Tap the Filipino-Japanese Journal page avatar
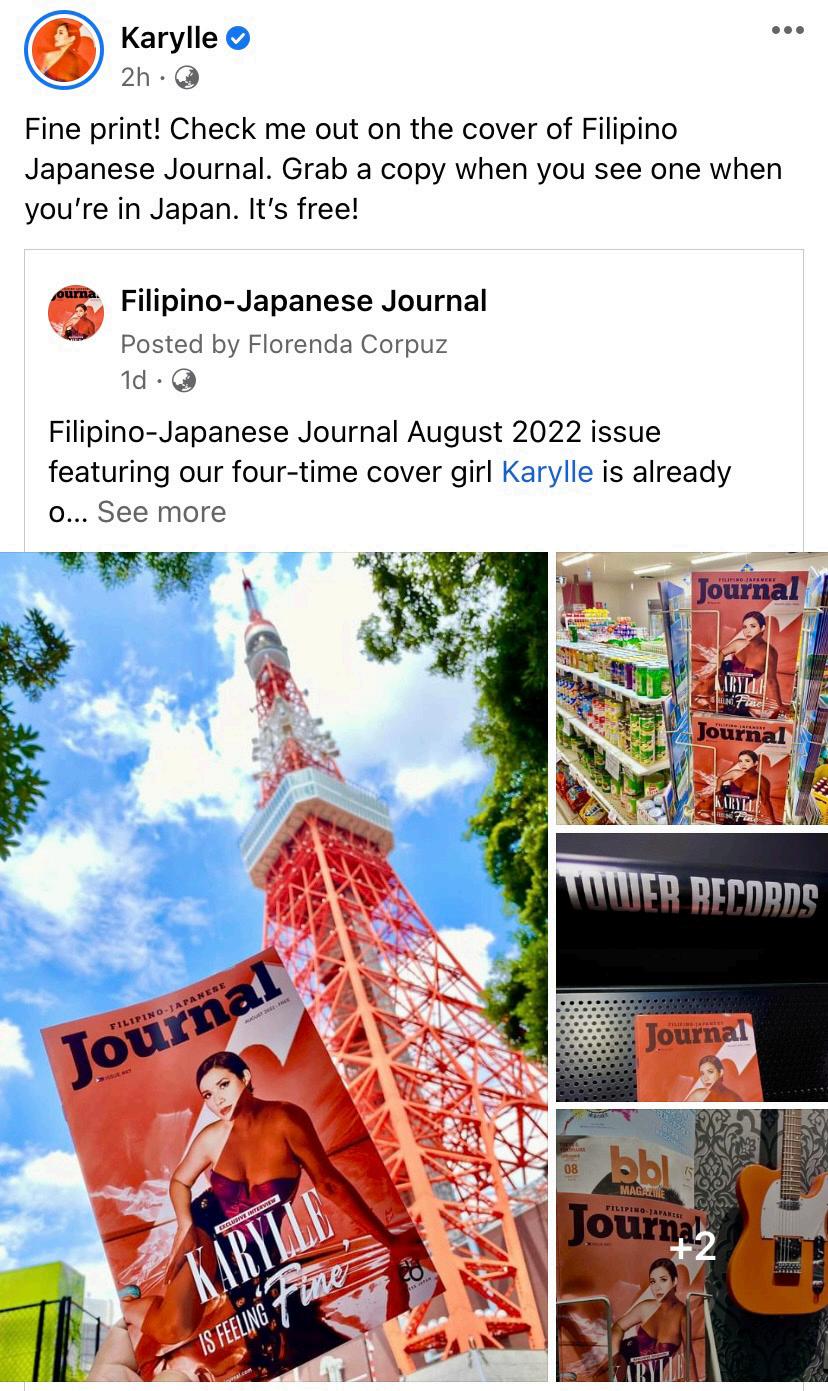This screenshot has height=1391, width=828. coord(76,312)
